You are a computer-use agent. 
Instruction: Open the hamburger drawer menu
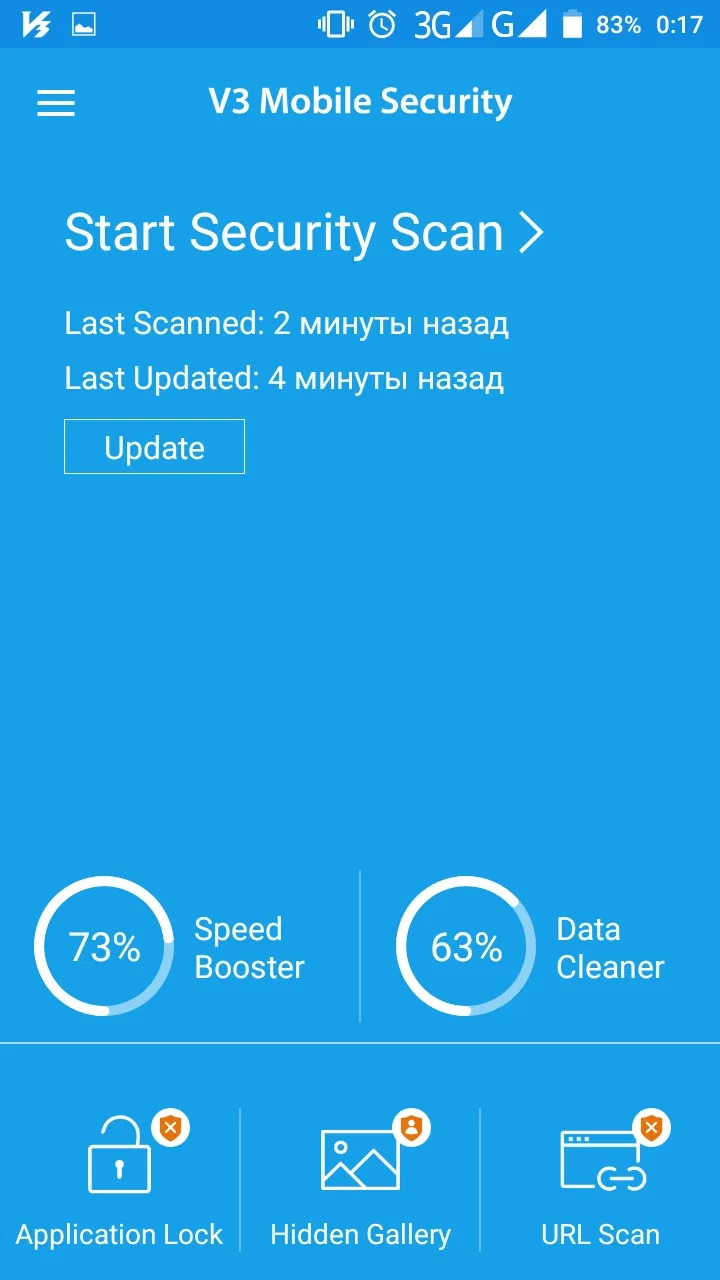point(56,103)
